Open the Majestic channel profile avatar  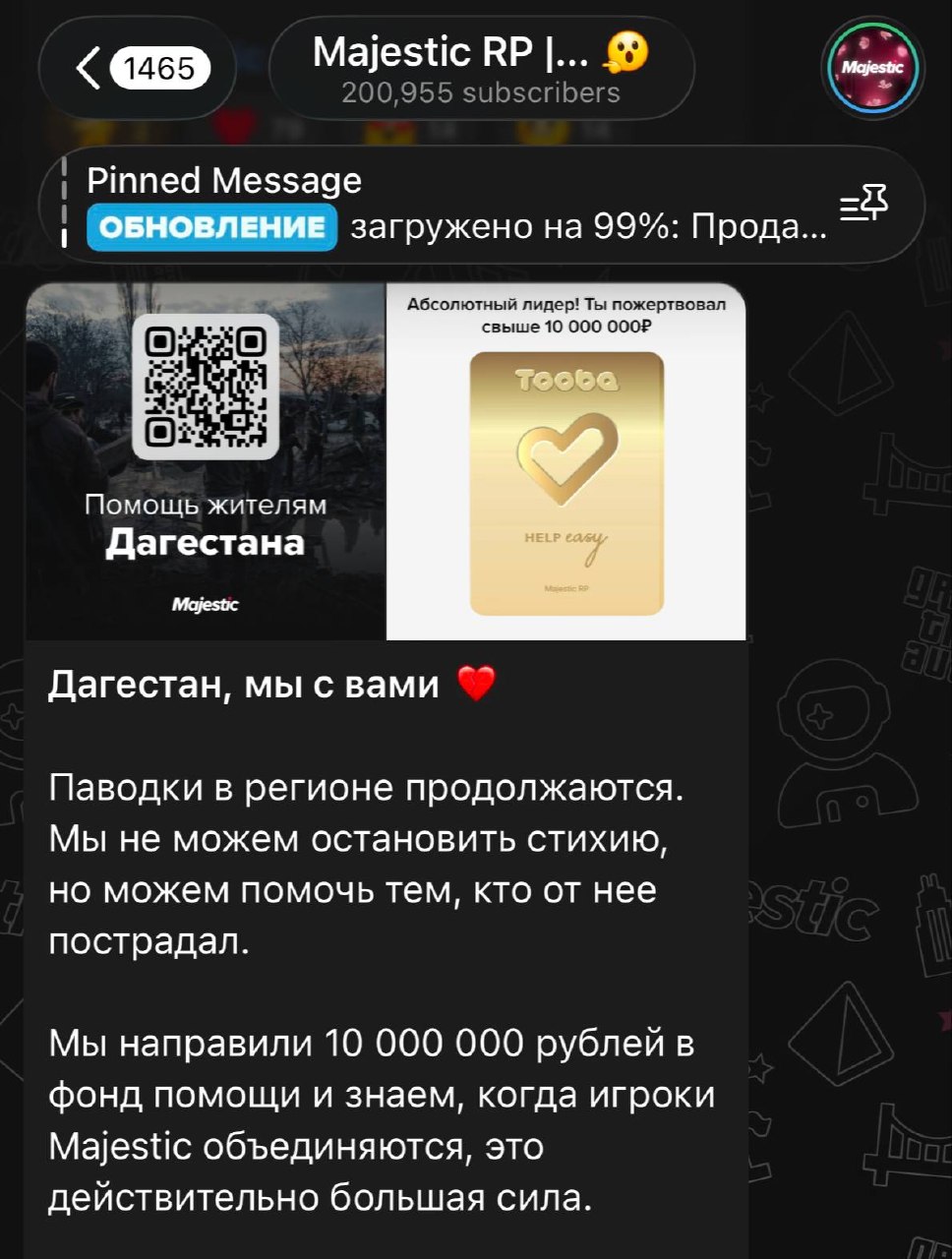pyautogui.click(x=871, y=69)
